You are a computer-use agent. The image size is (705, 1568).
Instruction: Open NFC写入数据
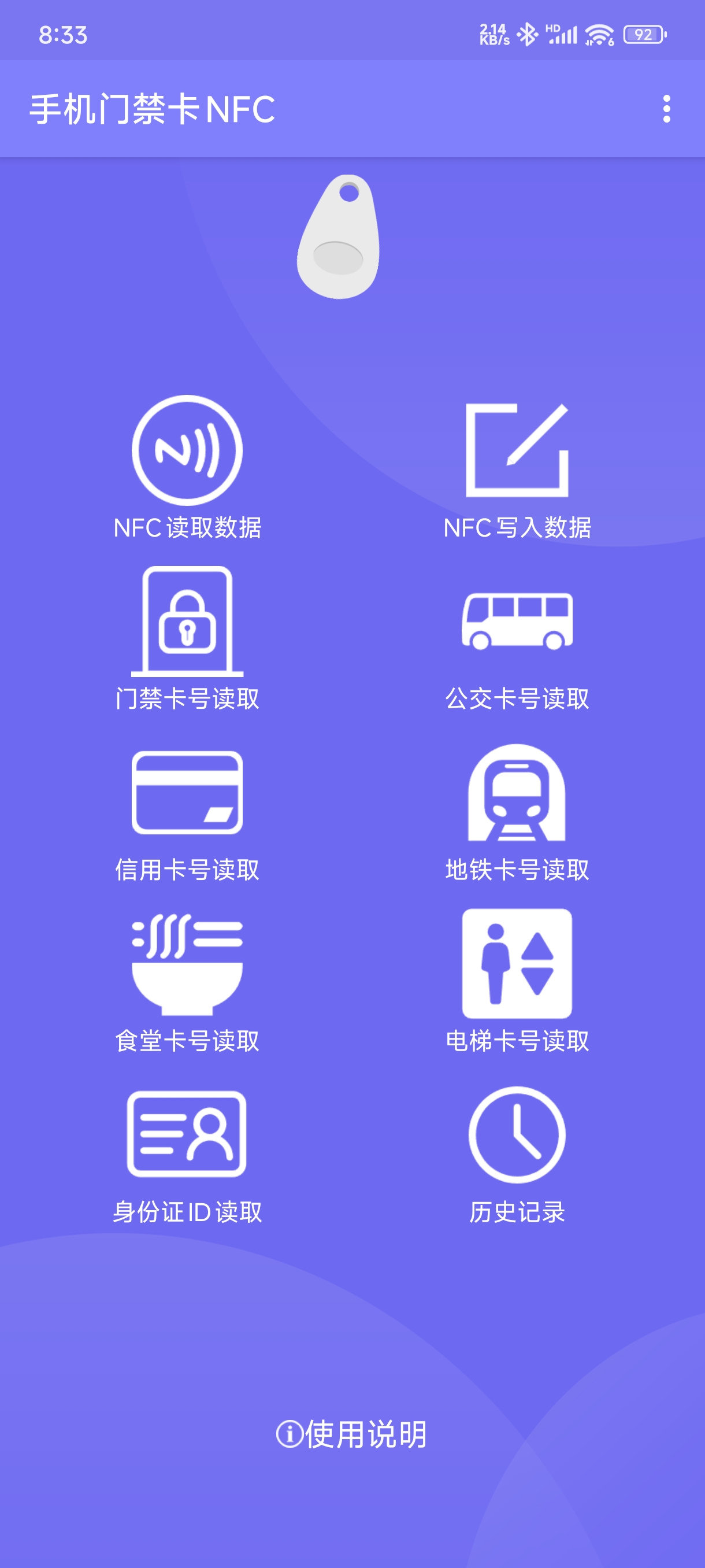517,467
